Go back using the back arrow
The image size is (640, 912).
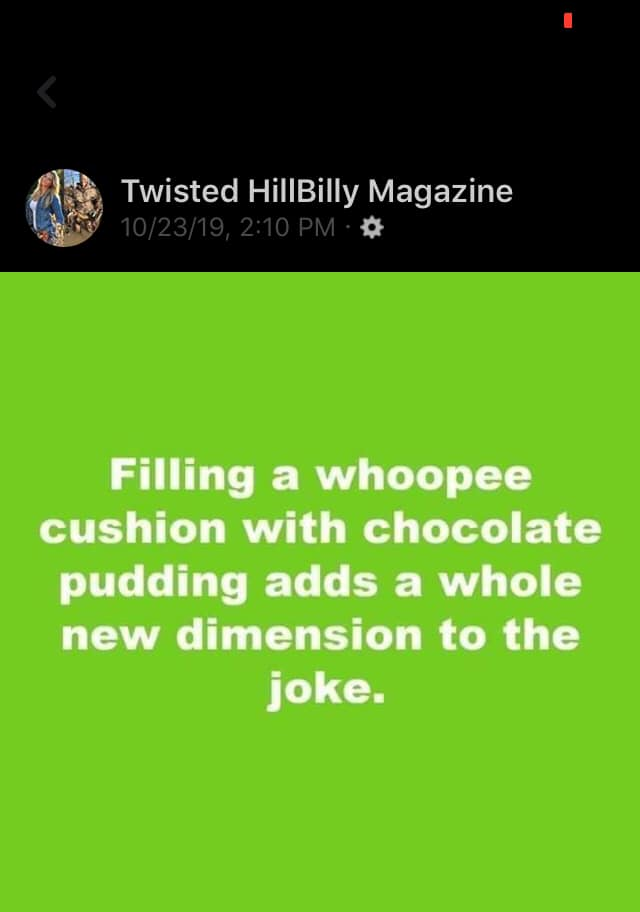(47, 92)
